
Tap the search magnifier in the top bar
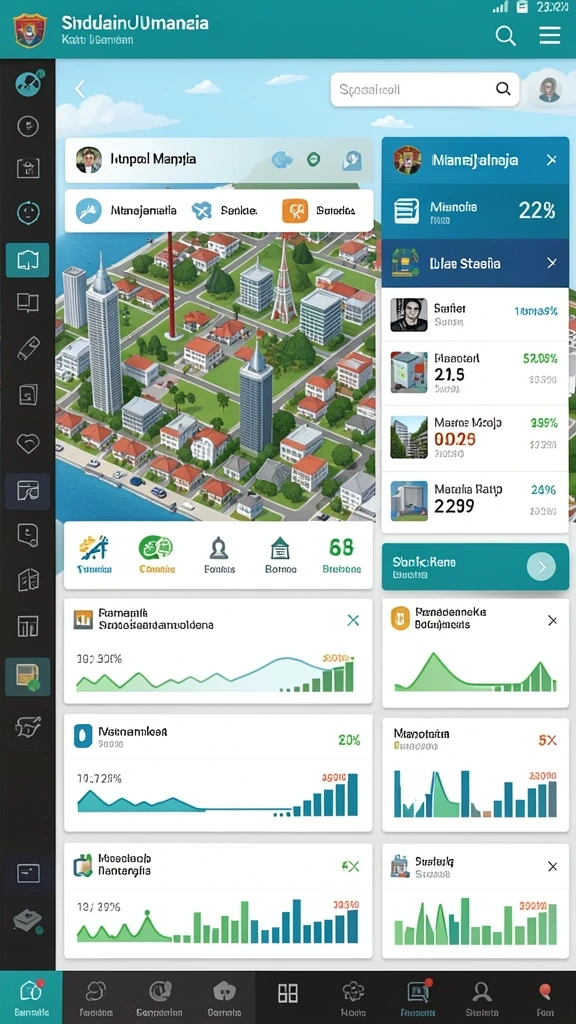(505, 35)
